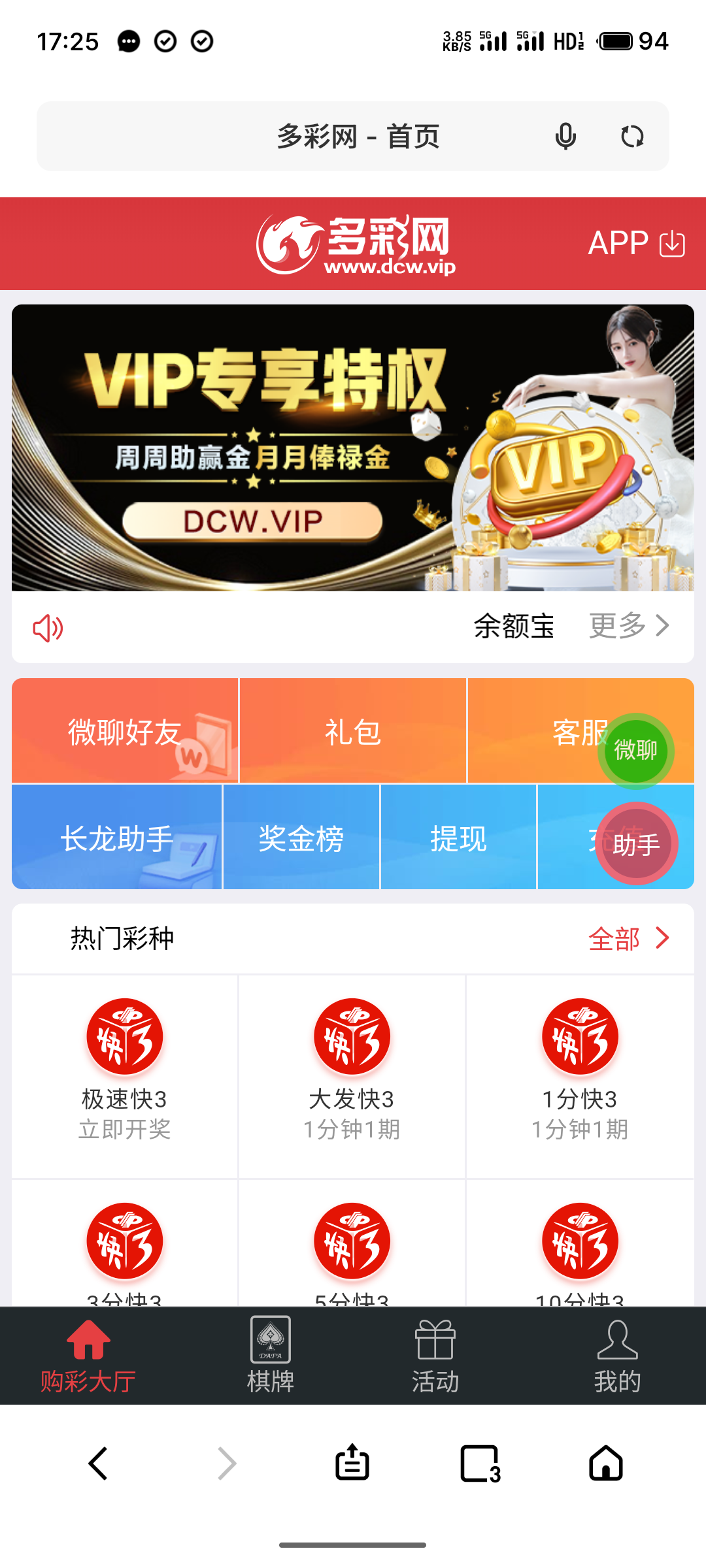Tap the red 助手 floating button

[636, 844]
